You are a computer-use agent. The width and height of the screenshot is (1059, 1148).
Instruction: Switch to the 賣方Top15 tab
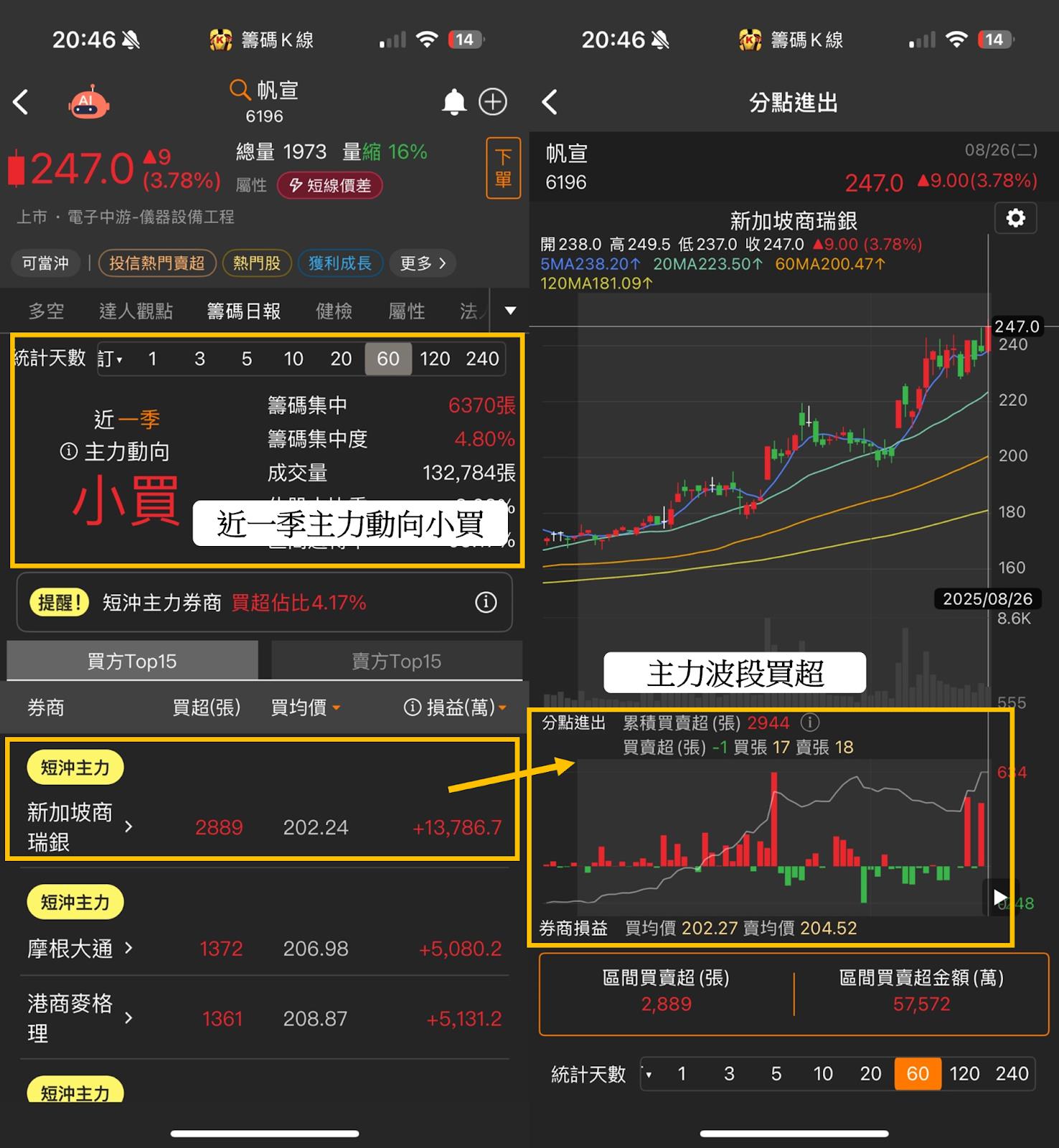pyautogui.click(x=395, y=661)
